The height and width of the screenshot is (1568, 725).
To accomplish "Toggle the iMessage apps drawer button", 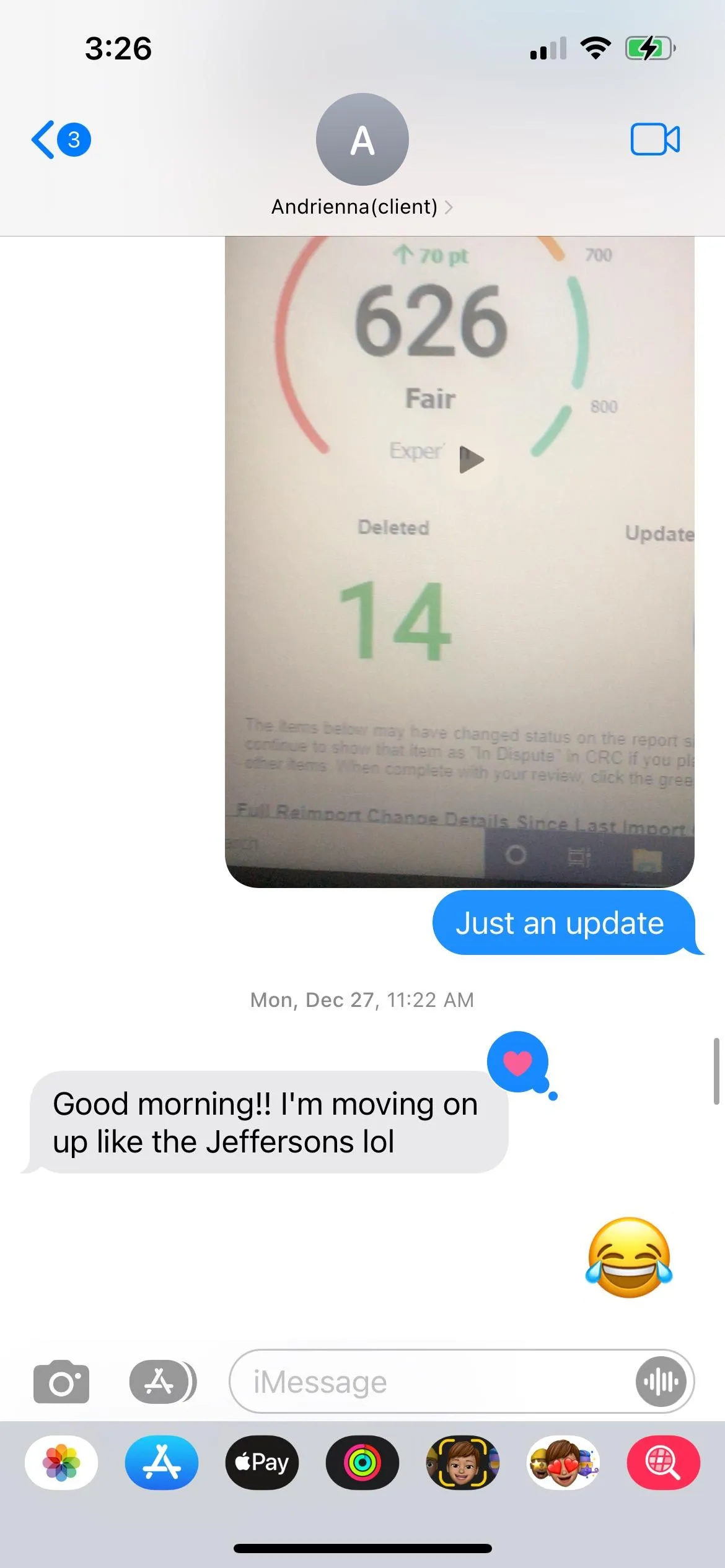I will pyautogui.click(x=162, y=1382).
